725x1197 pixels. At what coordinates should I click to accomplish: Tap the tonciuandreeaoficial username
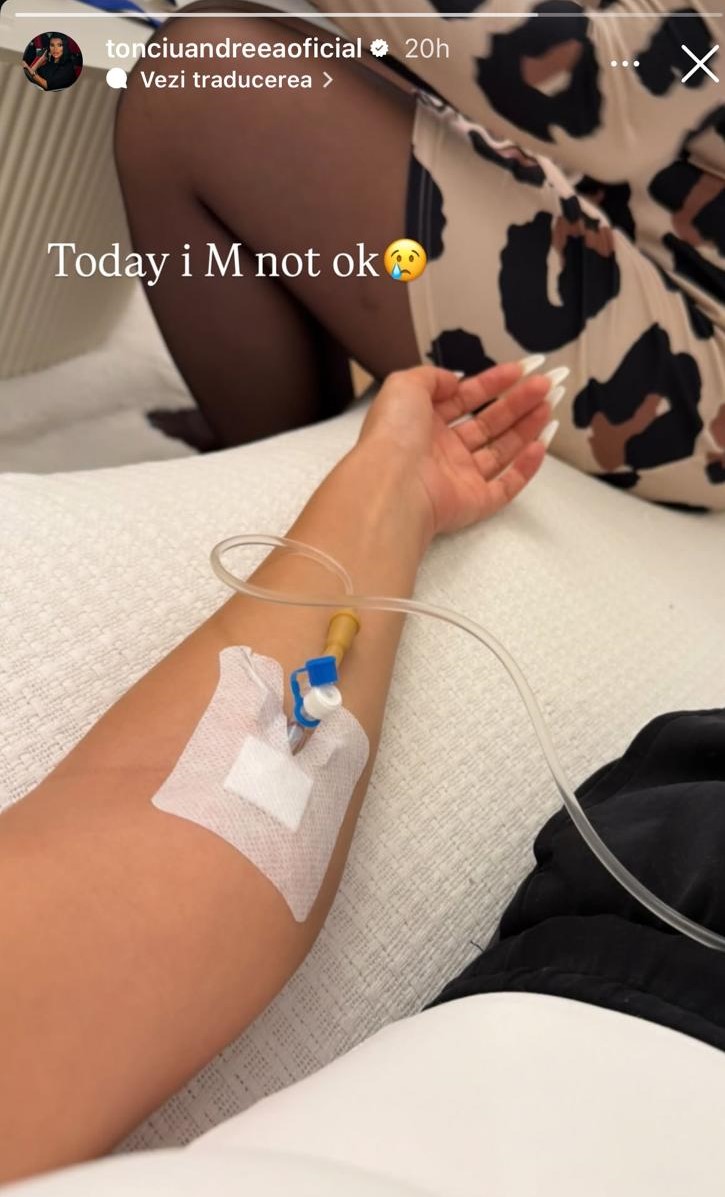coord(234,49)
